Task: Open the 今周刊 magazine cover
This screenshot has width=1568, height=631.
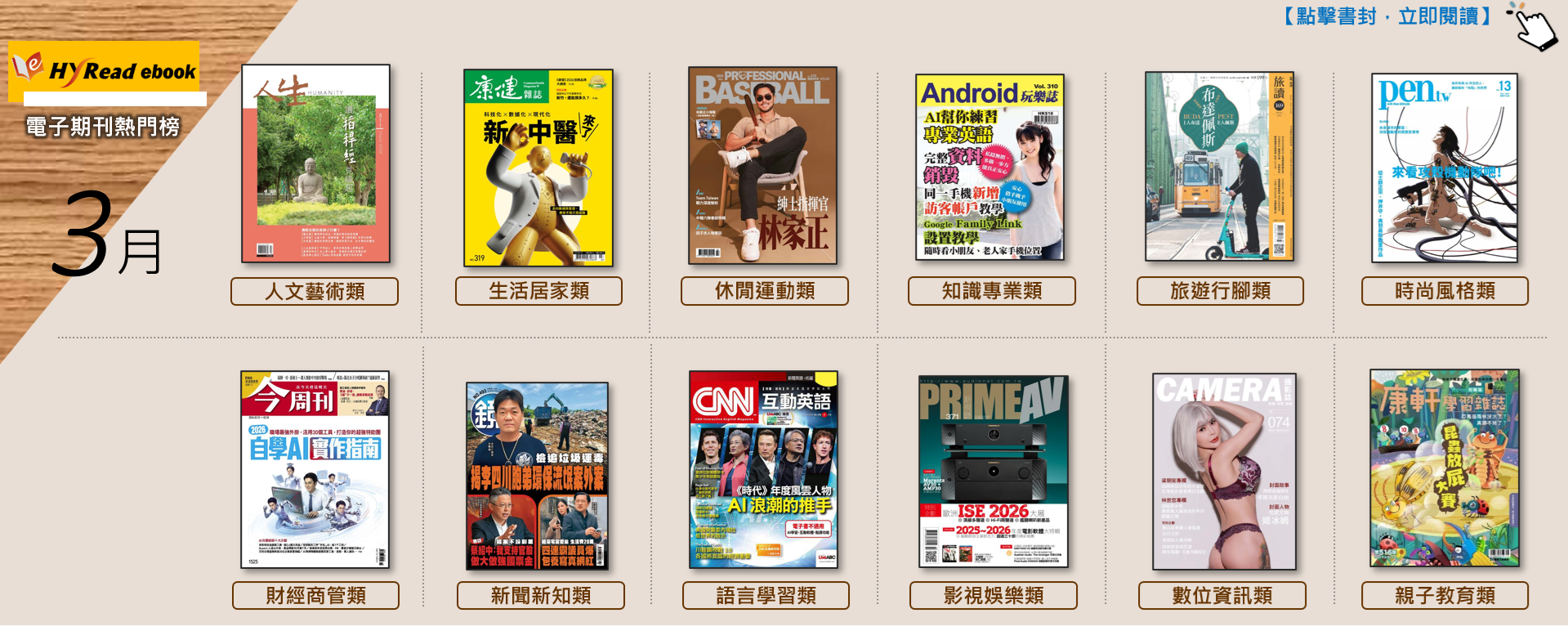Action: (x=315, y=469)
